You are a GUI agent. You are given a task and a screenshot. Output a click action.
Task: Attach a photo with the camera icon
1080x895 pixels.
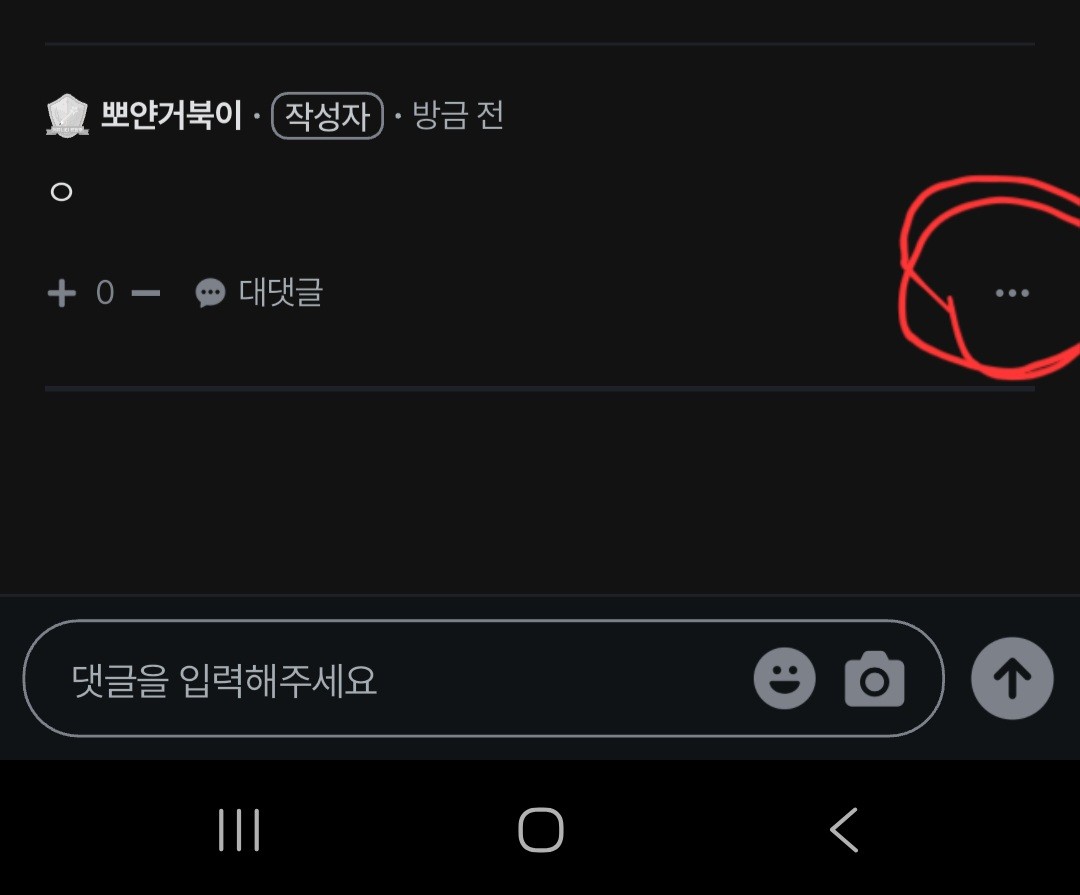coord(874,679)
